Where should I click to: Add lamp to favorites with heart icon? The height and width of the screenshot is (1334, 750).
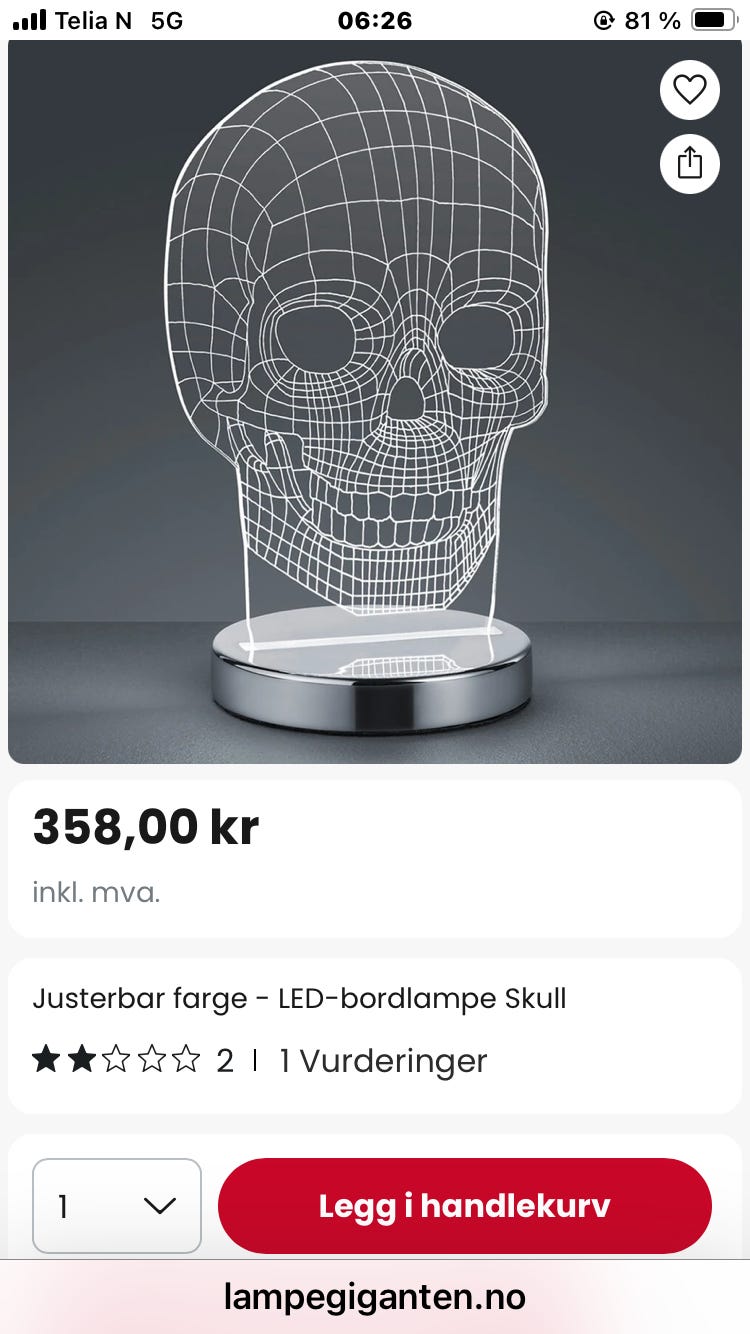coord(689,91)
